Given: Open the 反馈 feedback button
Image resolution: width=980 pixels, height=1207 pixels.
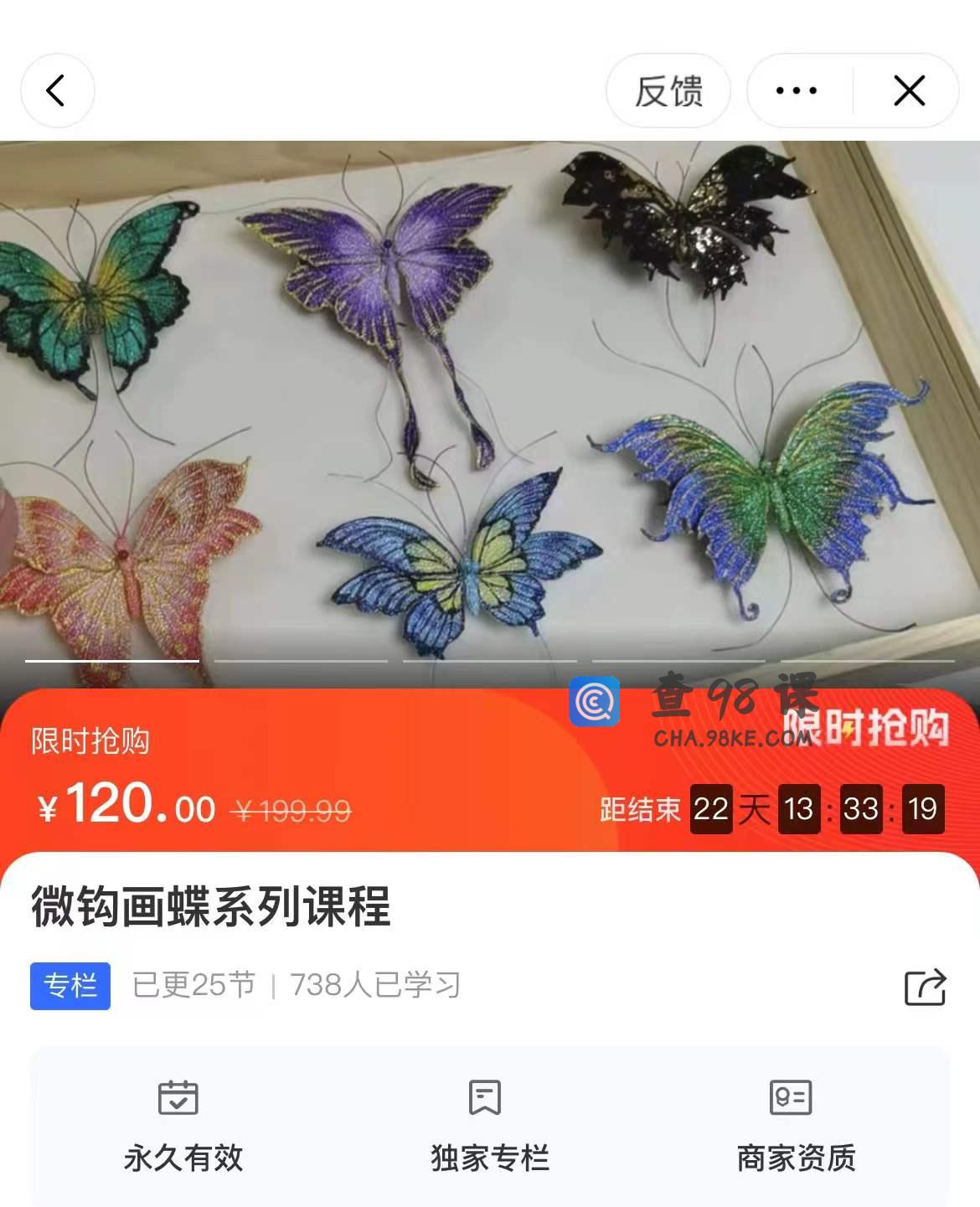Looking at the screenshot, I should [x=668, y=90].
